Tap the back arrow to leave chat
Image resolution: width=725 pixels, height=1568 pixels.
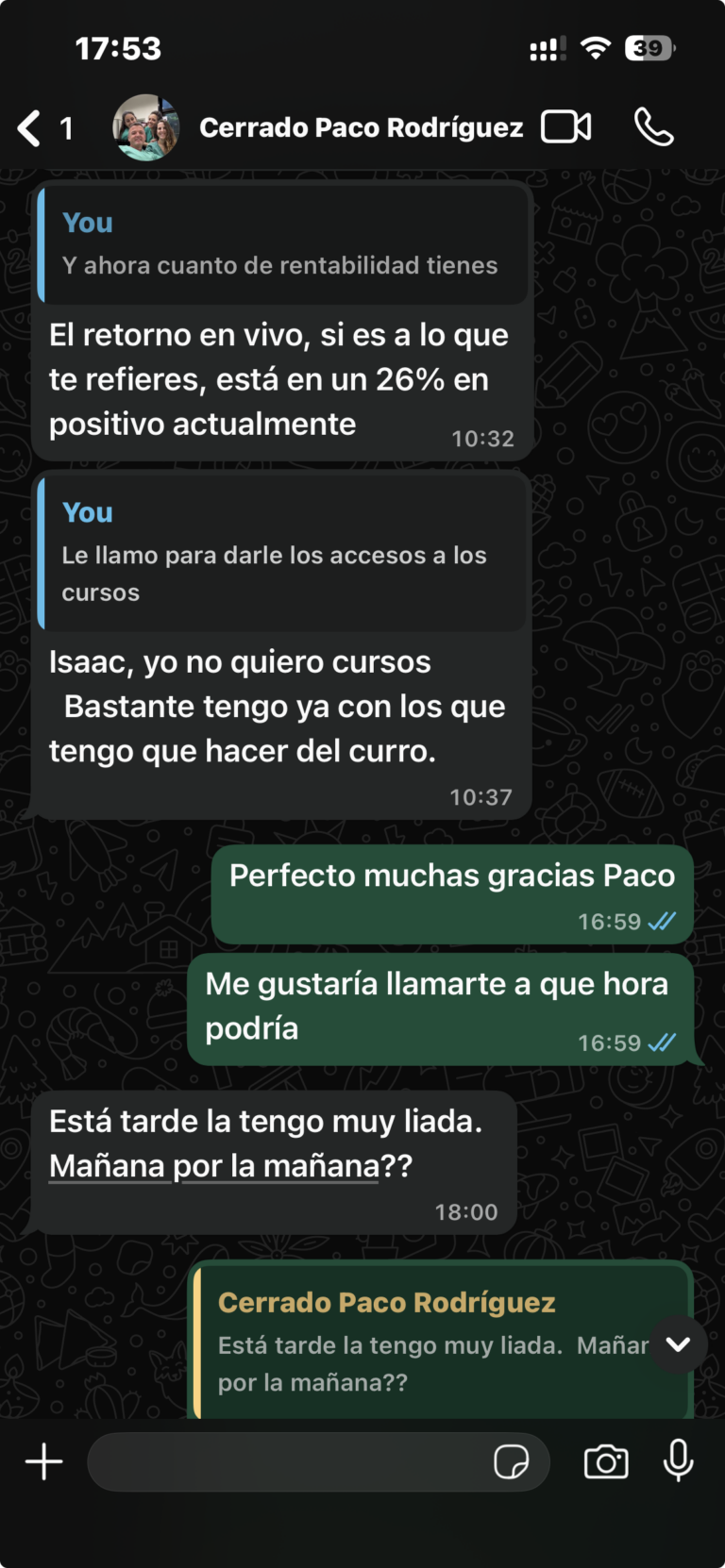click(26, 127)
